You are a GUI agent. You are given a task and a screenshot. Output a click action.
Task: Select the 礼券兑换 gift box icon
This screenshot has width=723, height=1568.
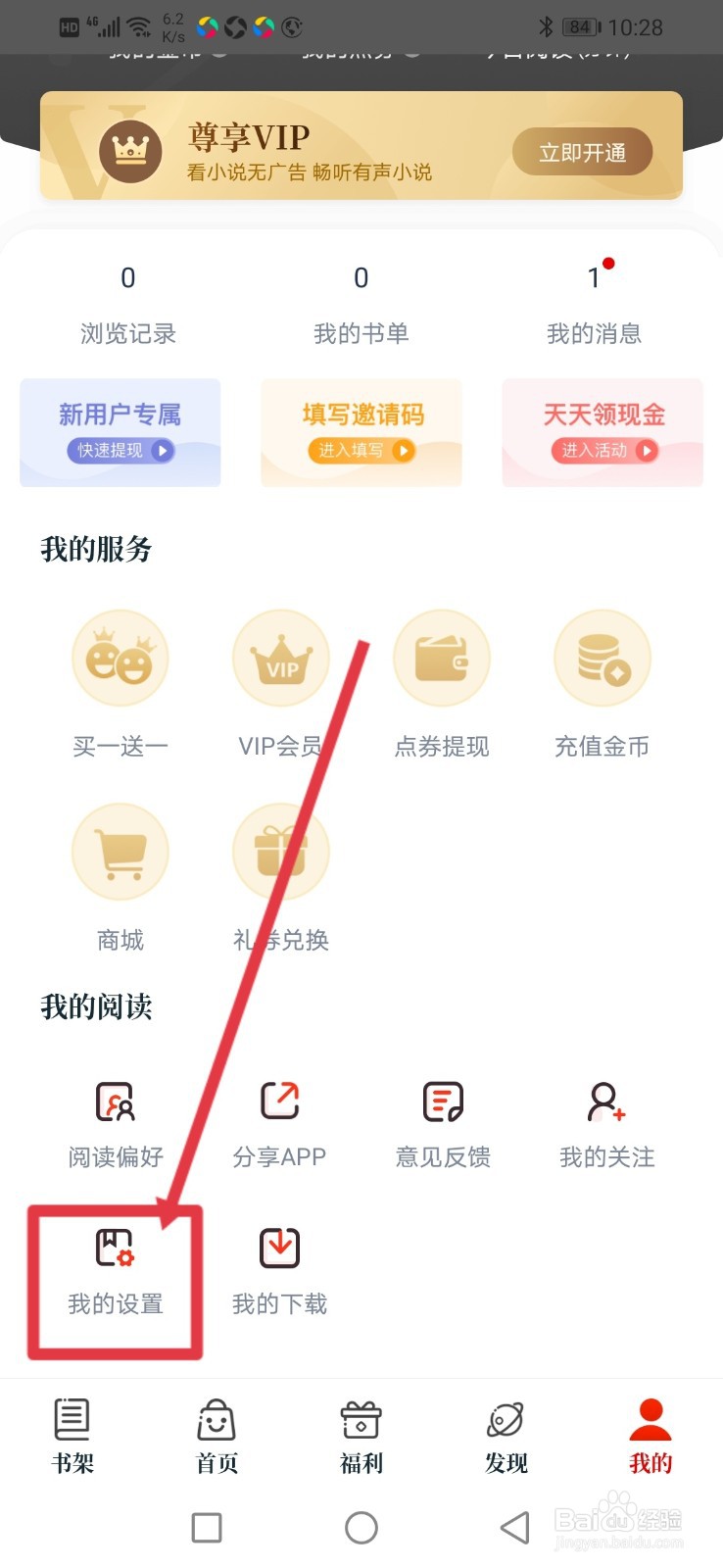tap(280, 852)
